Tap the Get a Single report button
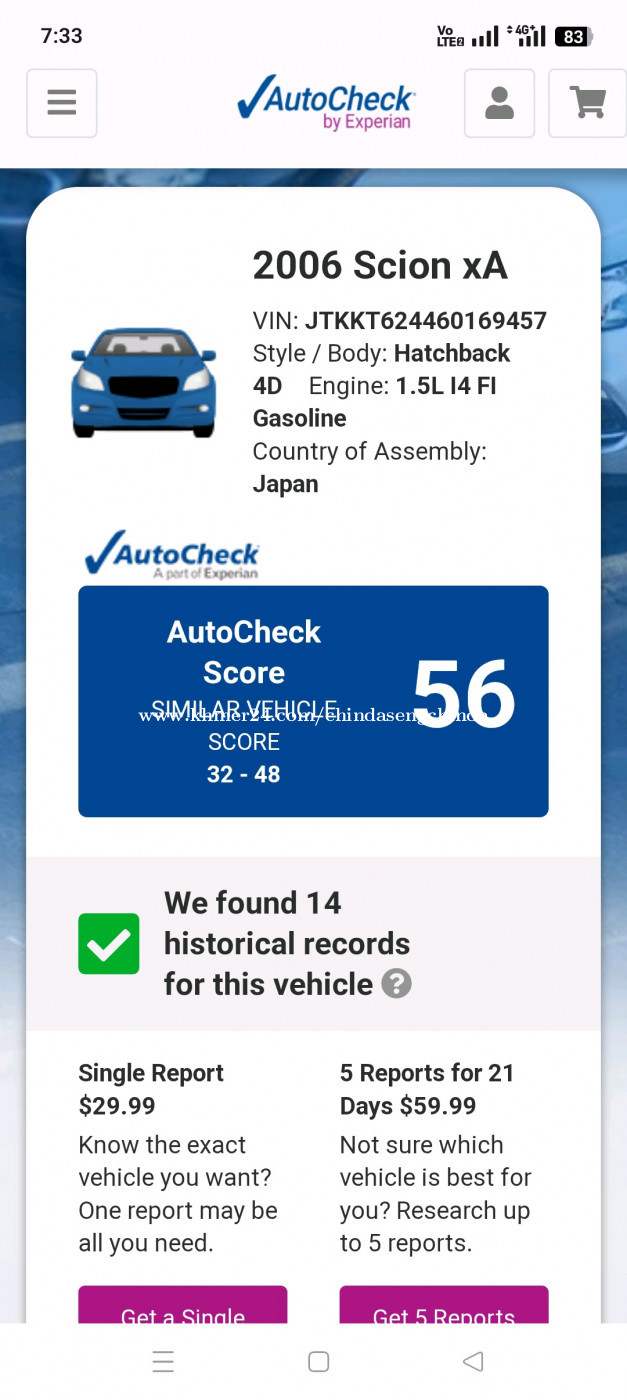627x1400 pixels. [183, 1305]
